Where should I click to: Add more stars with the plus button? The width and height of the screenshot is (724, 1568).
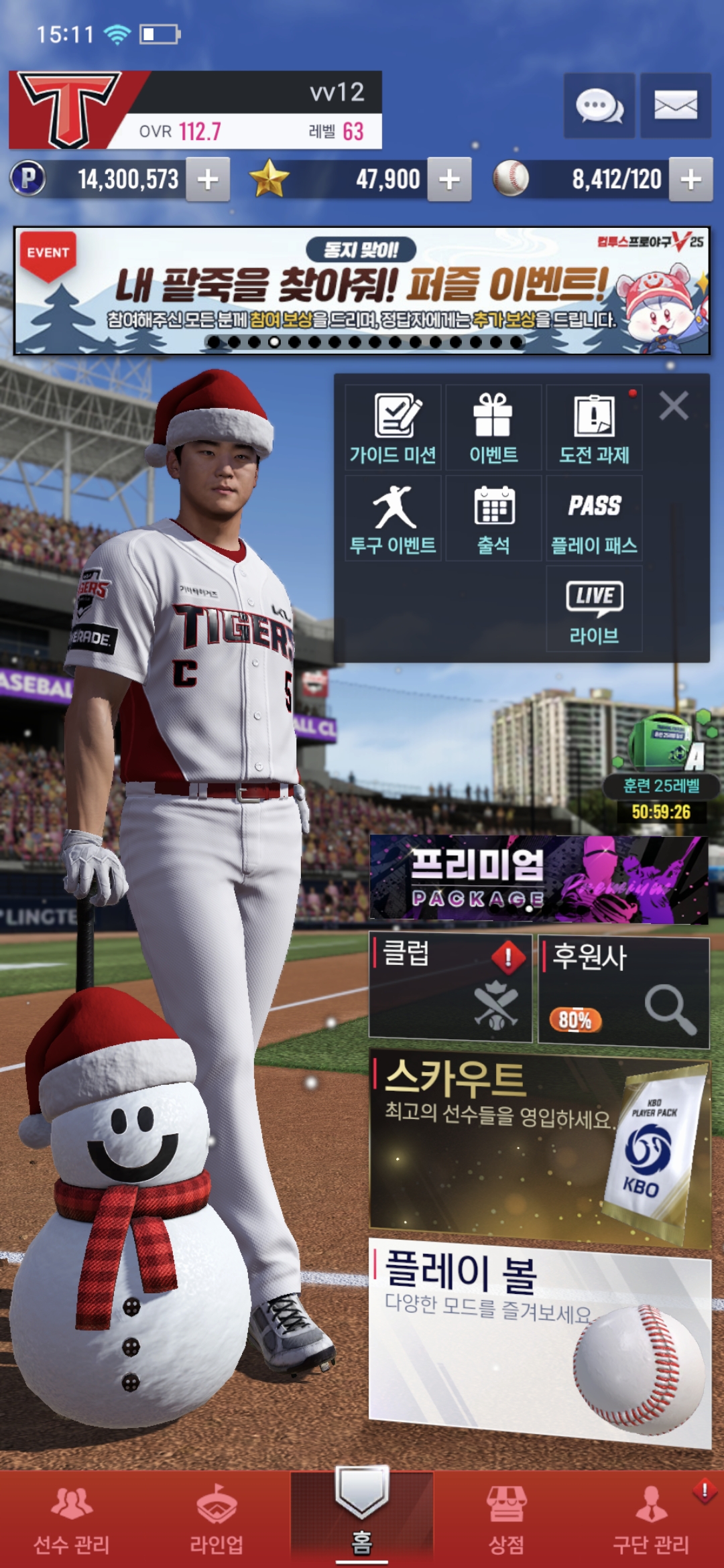(x=449, y=179)
